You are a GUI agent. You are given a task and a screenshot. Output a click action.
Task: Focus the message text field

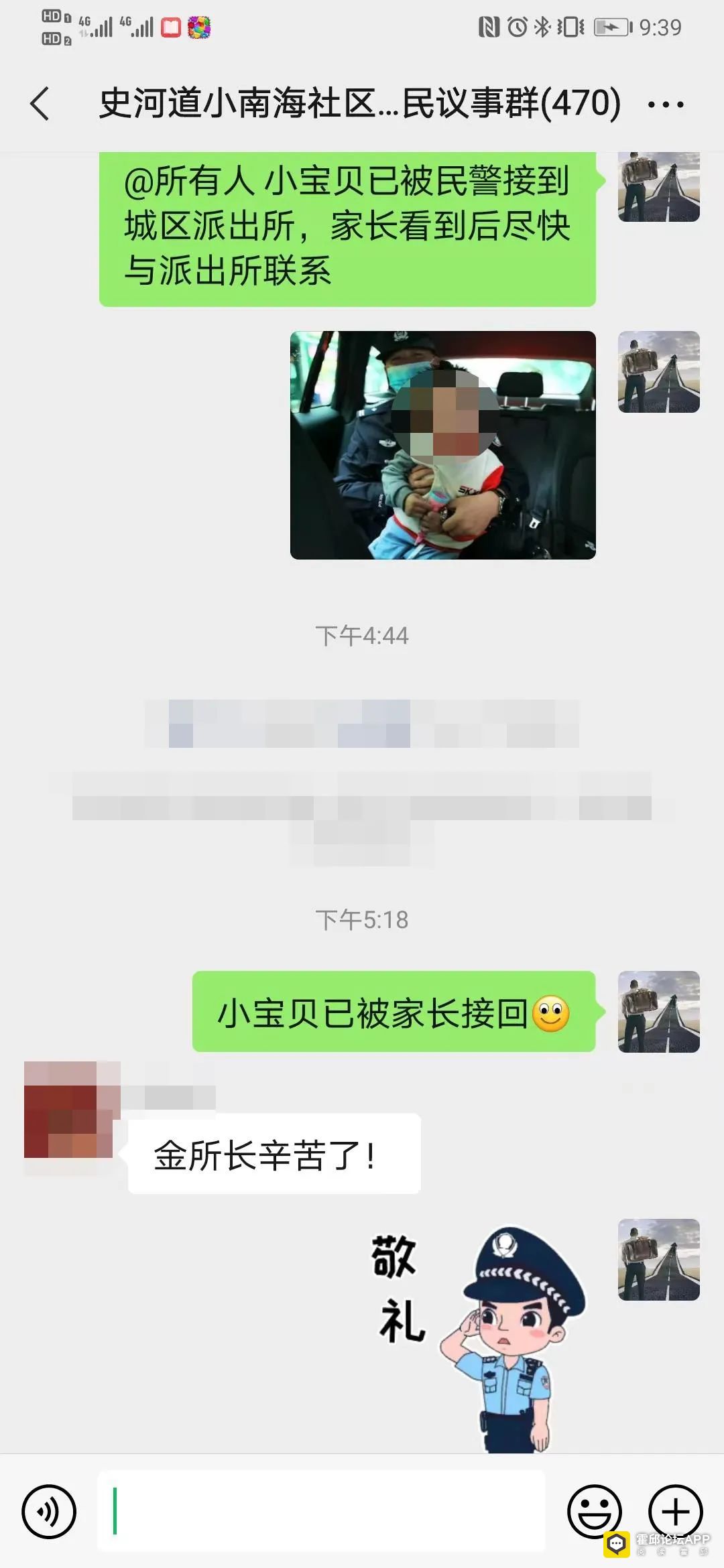(322, 1510)
